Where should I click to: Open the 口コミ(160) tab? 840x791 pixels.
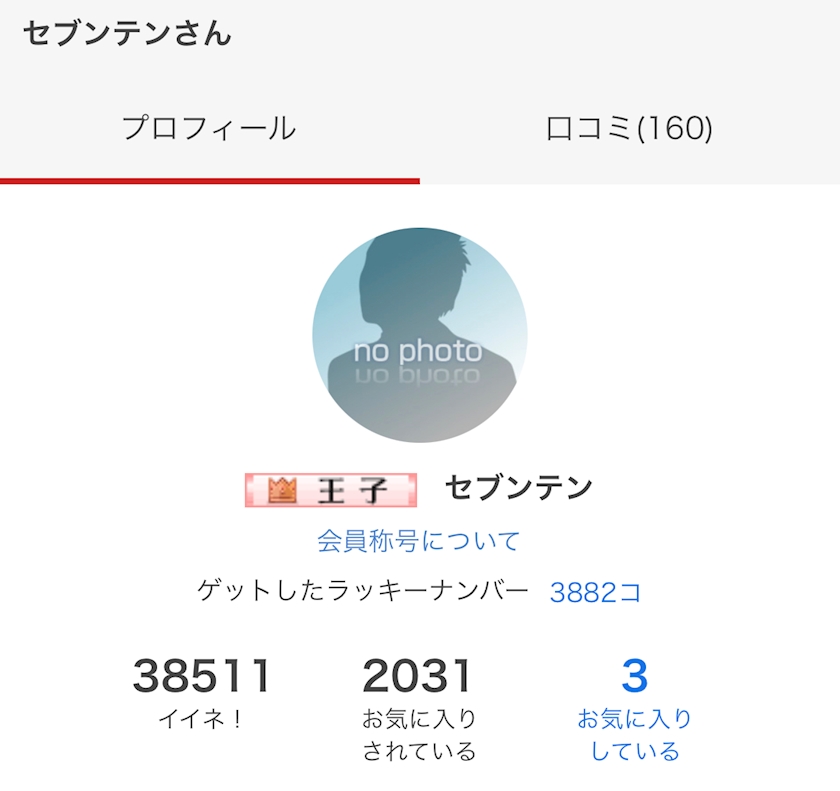click(629, 129)
